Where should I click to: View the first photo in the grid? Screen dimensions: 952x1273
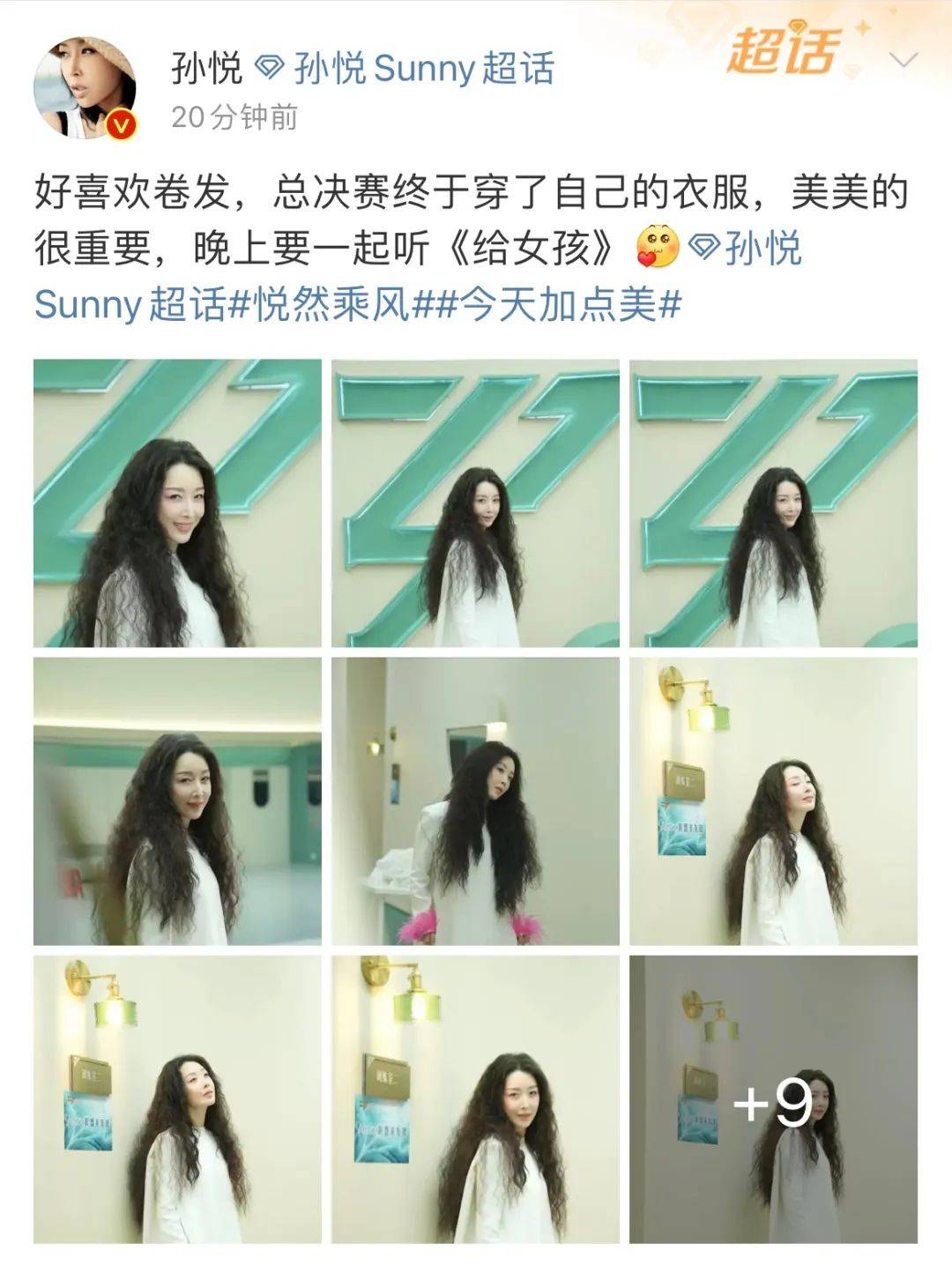pos(177,503)
